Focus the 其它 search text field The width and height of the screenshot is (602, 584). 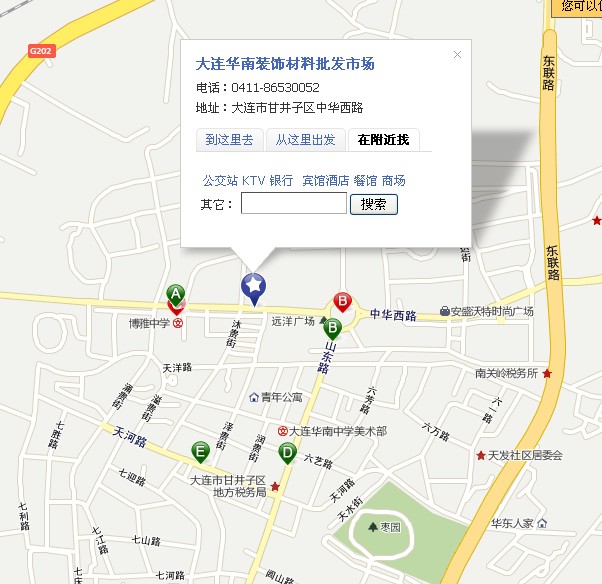[293, 204]
